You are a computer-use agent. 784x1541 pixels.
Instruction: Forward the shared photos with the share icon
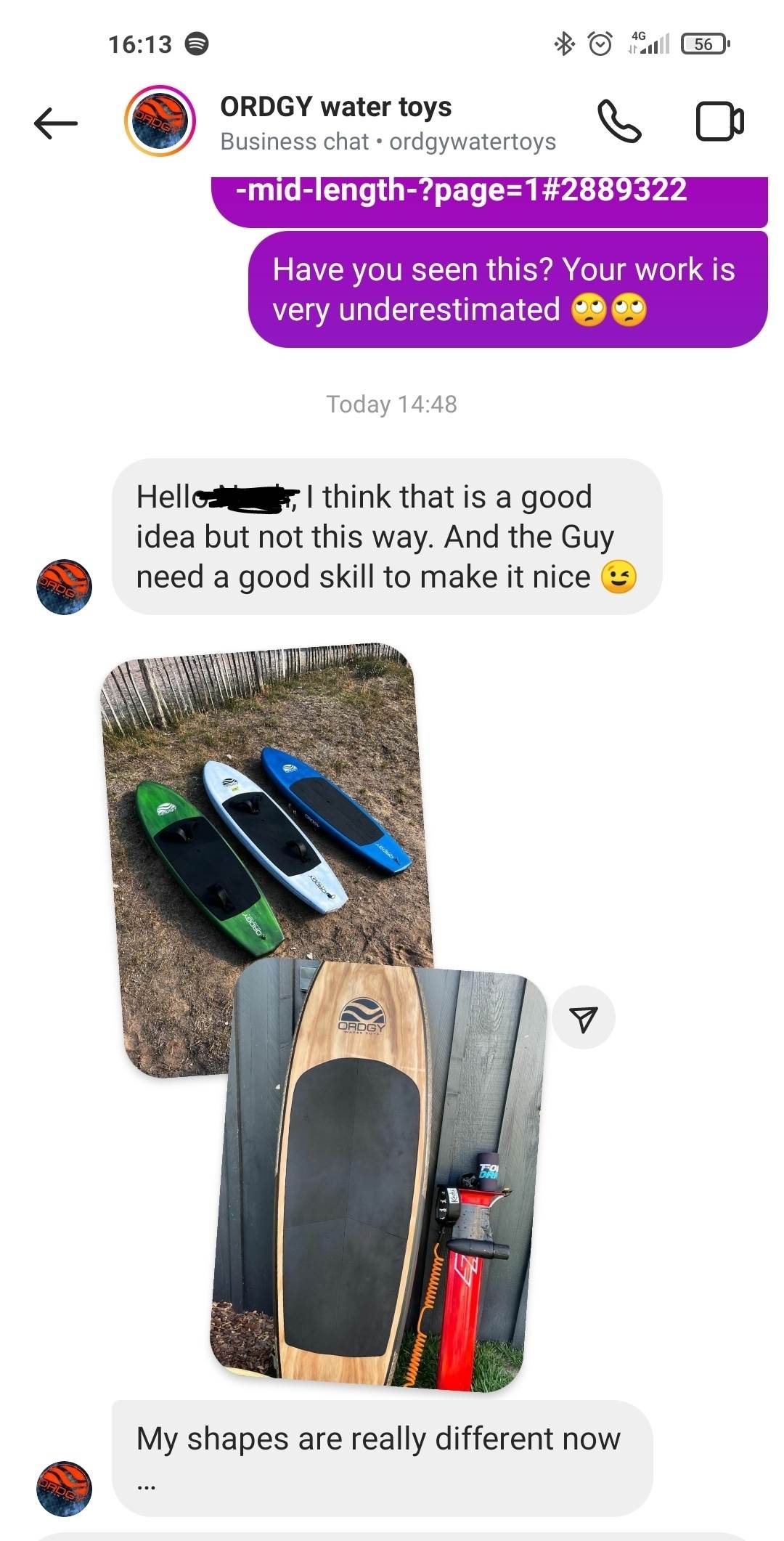(584, 1018)
